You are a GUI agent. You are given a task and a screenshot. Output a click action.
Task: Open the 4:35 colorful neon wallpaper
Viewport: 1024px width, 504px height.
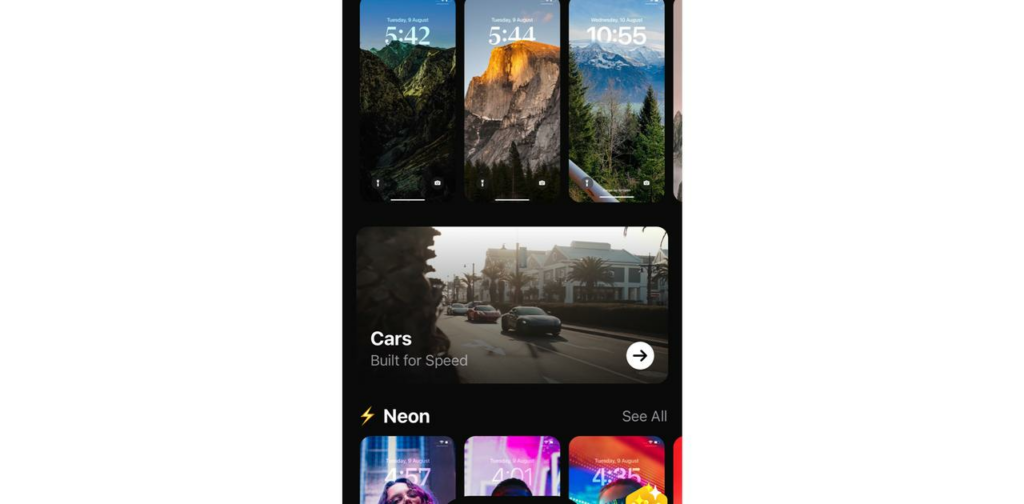[616, 468]
